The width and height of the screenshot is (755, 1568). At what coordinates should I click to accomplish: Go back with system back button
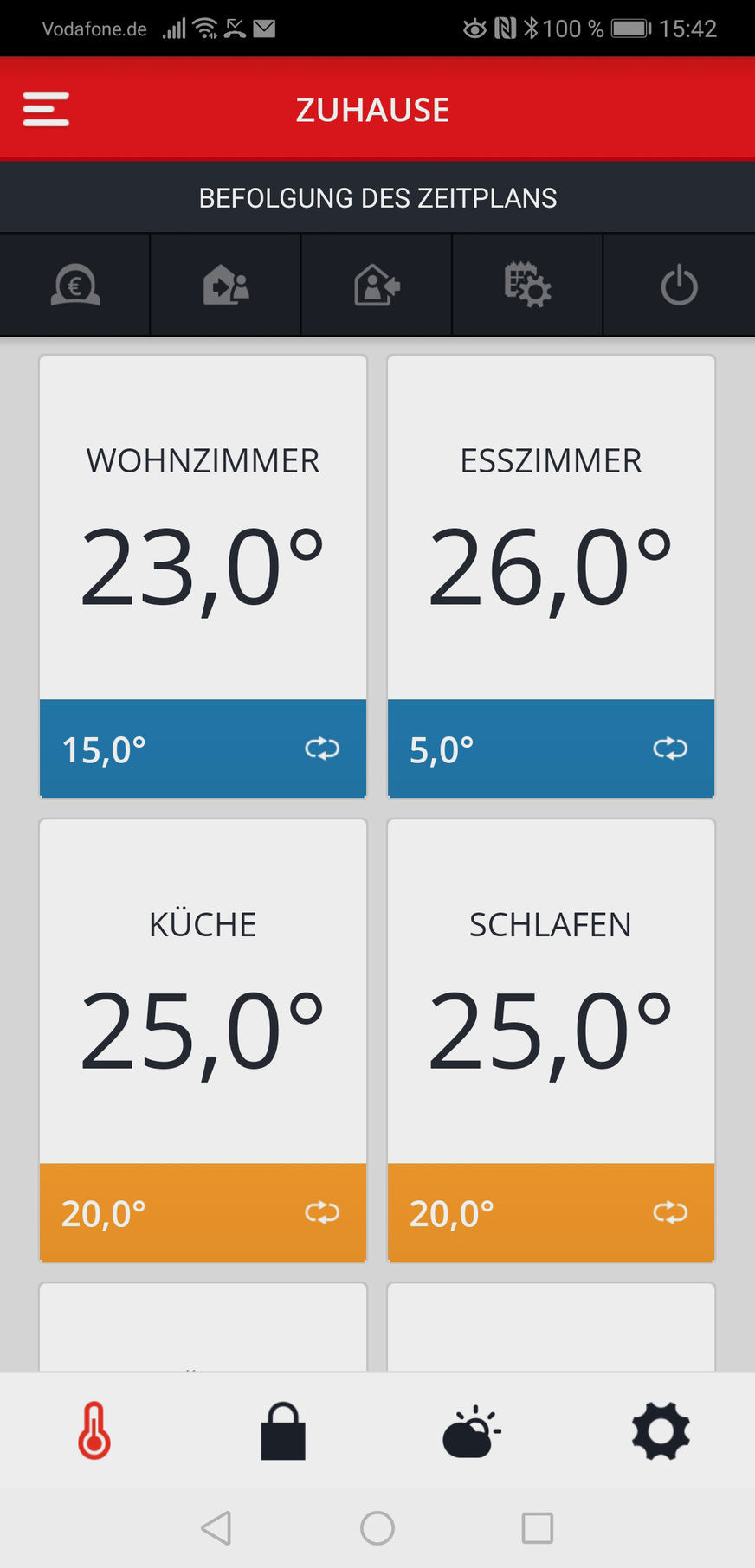[x=216, y=1528]
